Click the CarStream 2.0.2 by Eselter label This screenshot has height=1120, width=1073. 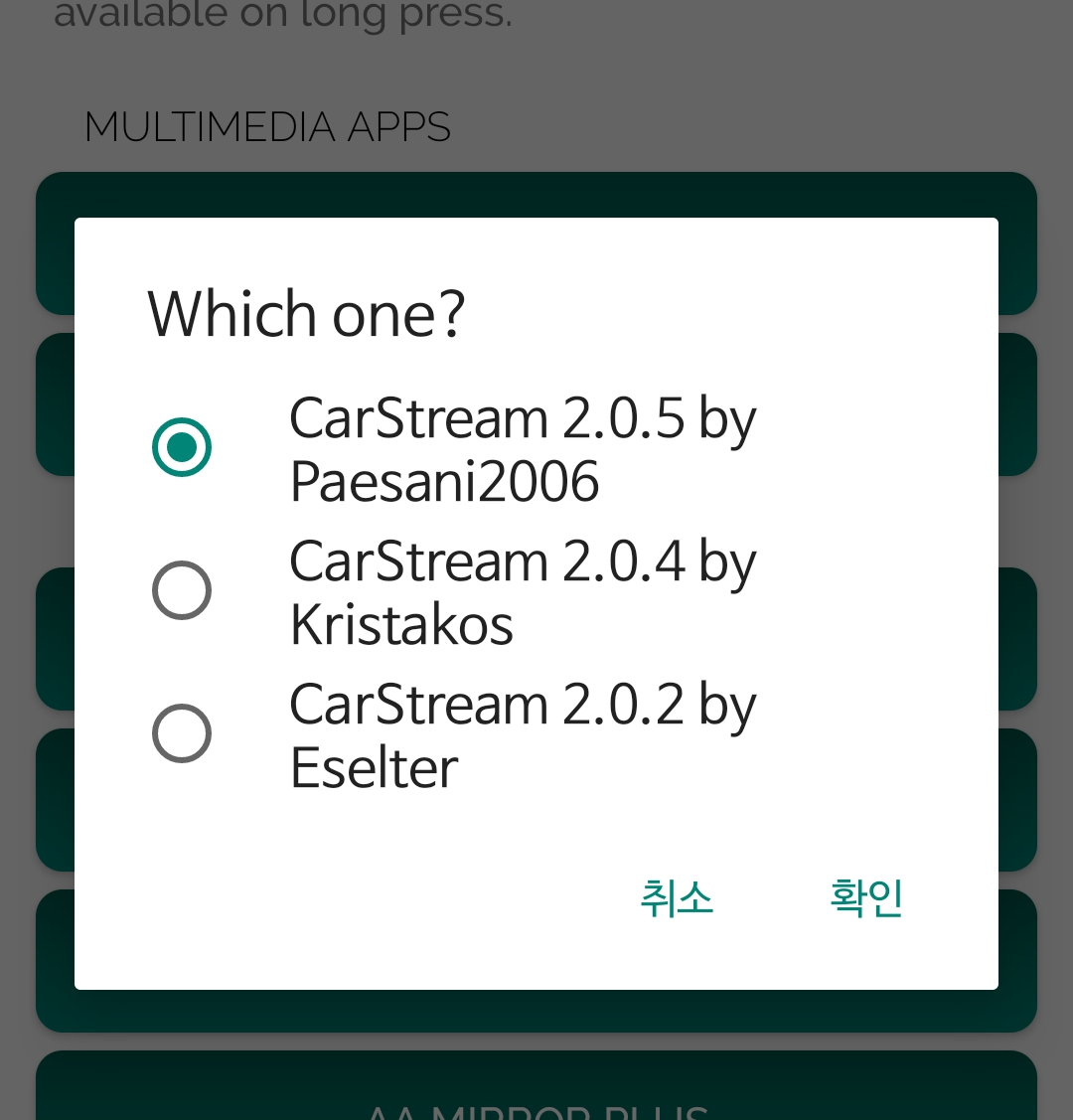(522, 733)
